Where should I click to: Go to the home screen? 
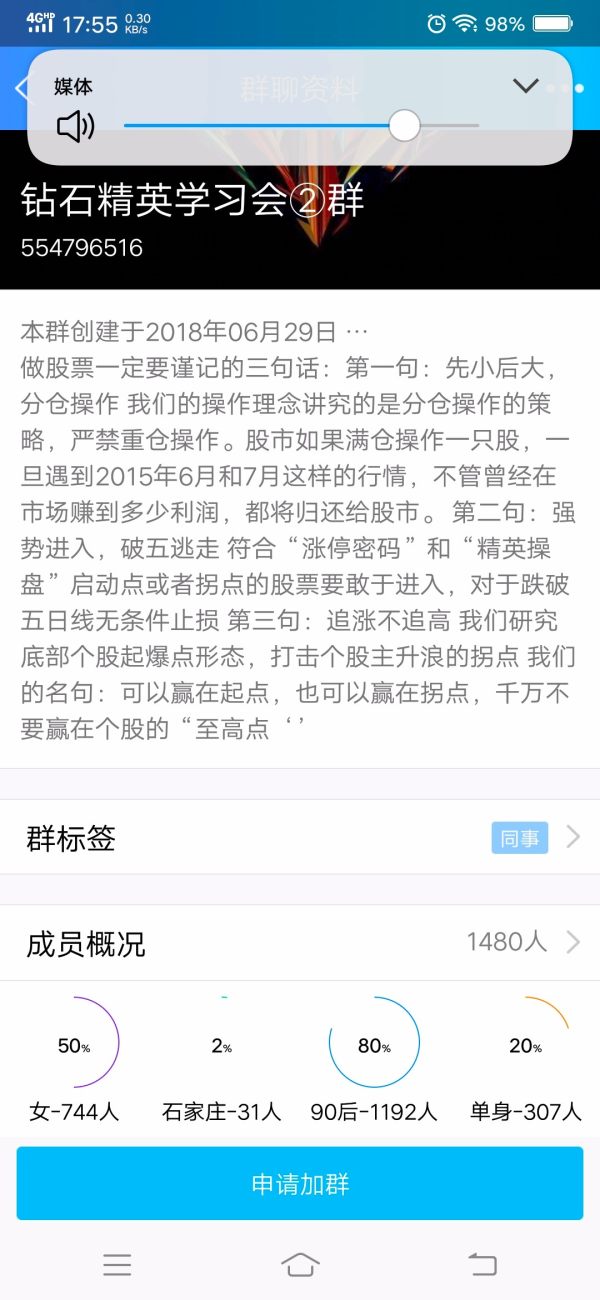[300, 1265]
